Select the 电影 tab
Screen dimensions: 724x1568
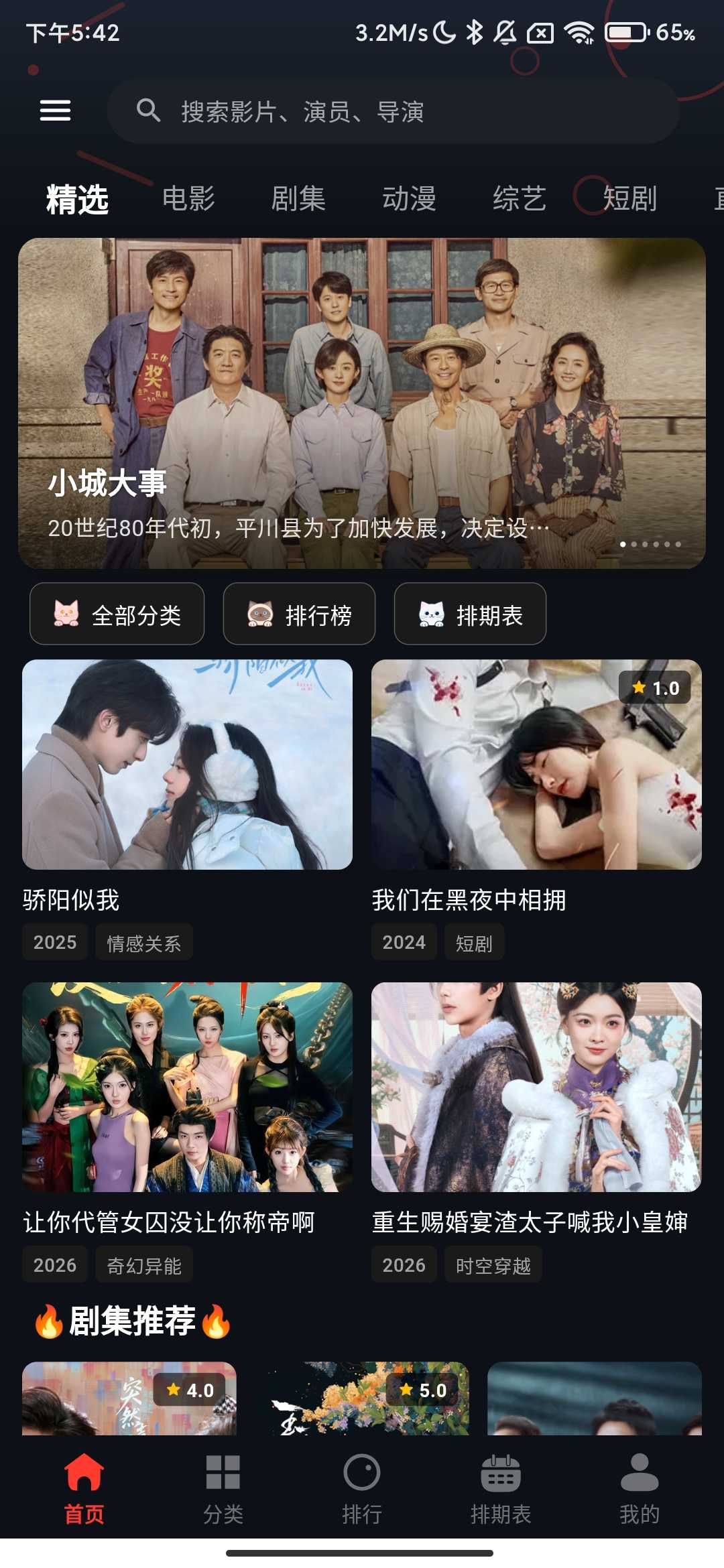coord(190,199)
